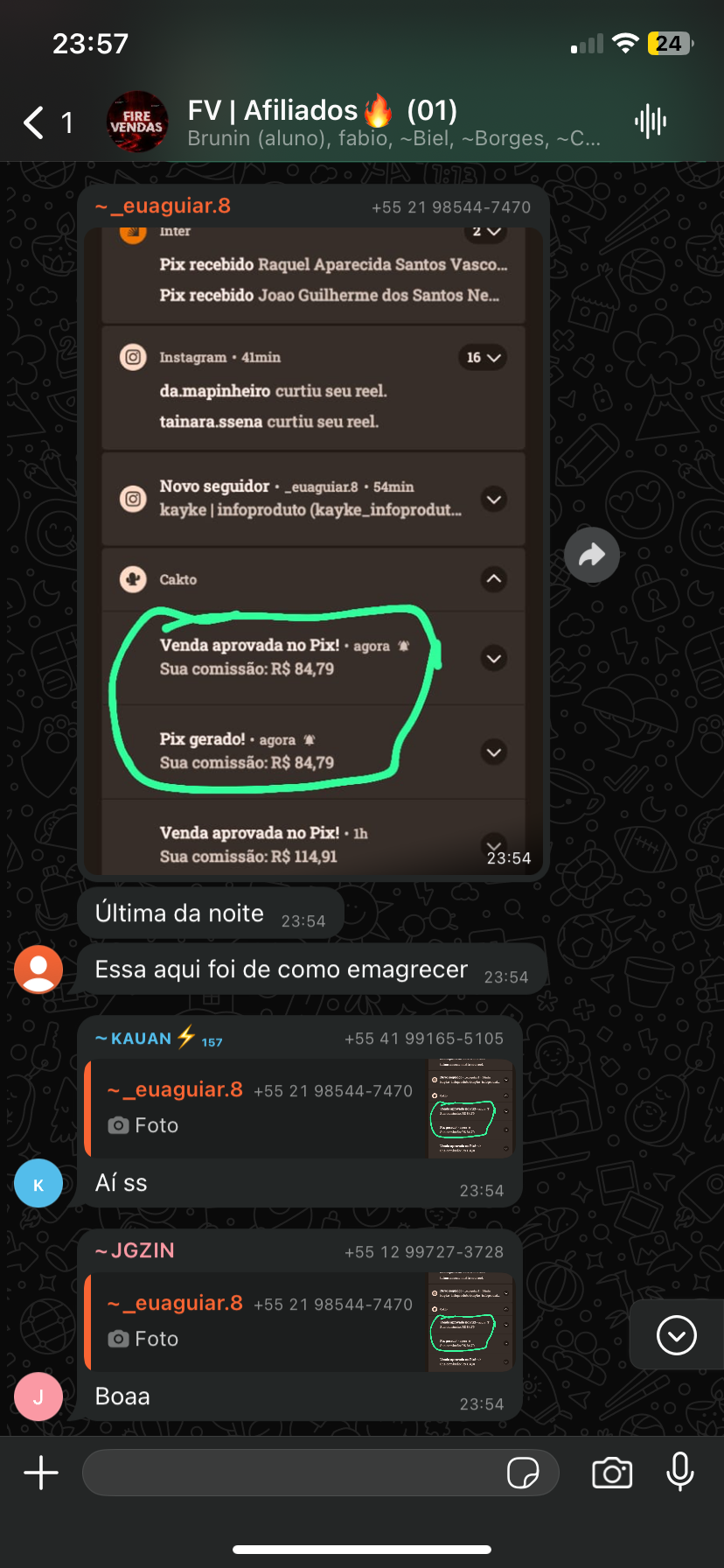Viewport: 724px width, 1568px height.
Task: Open the camera from the message bar
Action: (x=612, y=1473)
